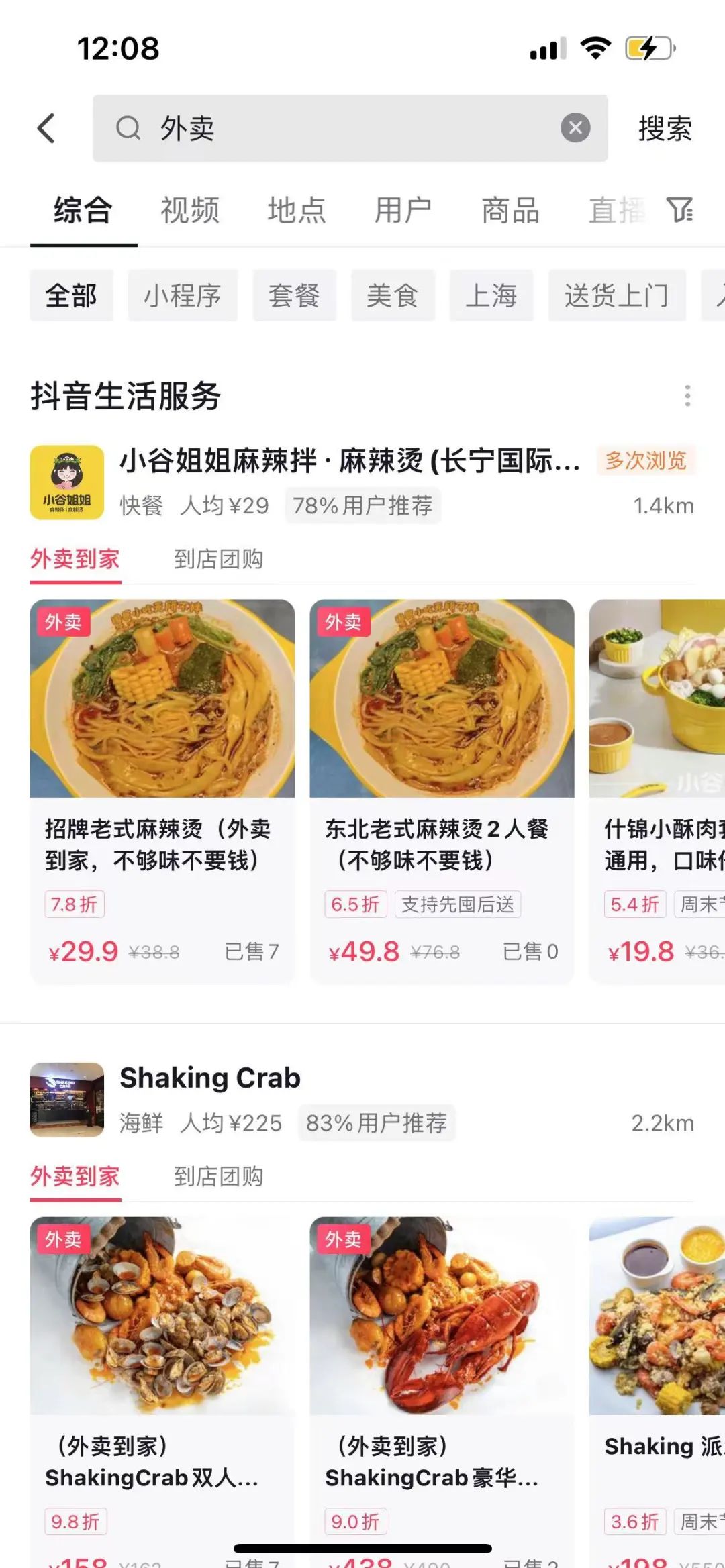Open the 抖音生活服务 overflow menu

pyautogui.click(x=687, y=396)
